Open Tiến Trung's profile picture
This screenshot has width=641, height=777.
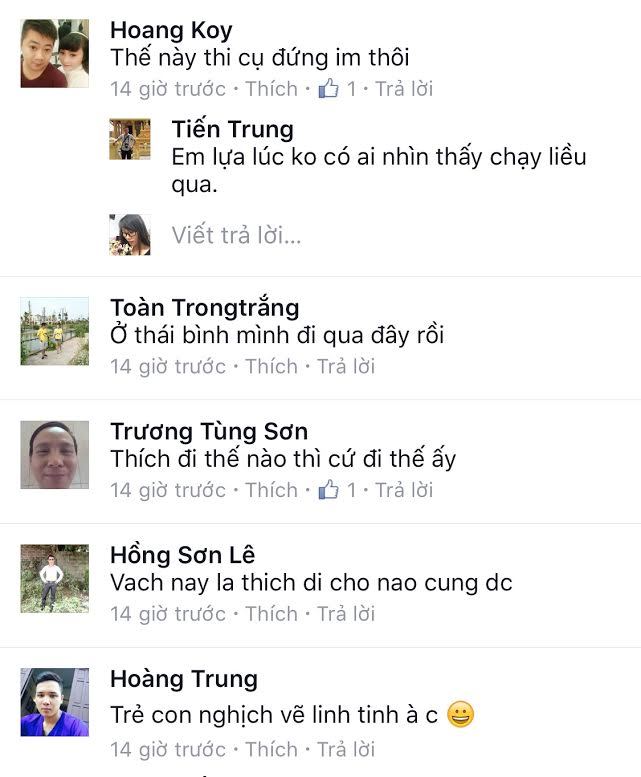click(130, 139)
